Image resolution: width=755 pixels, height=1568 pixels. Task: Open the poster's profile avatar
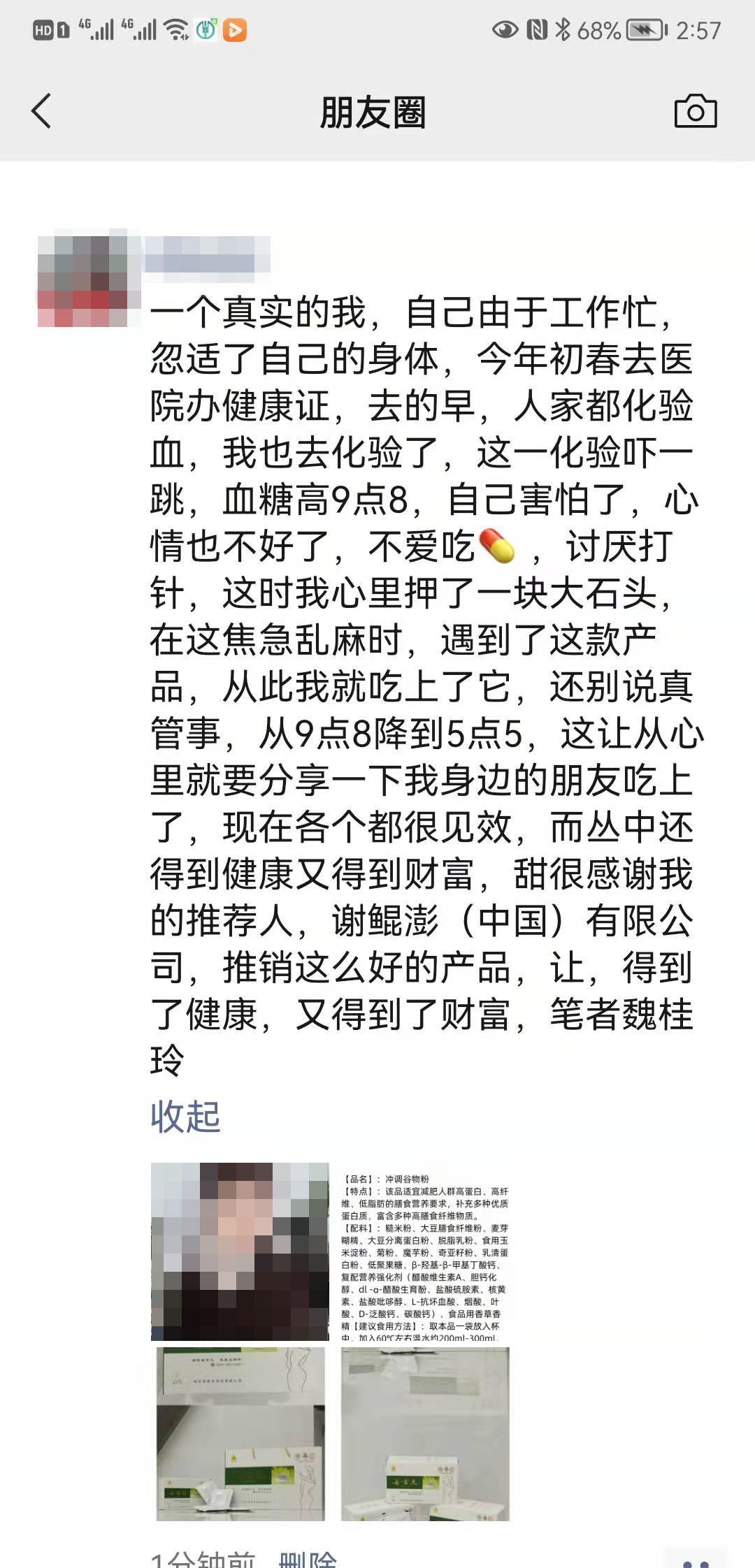pyautogui.click(x=83, y=281)
